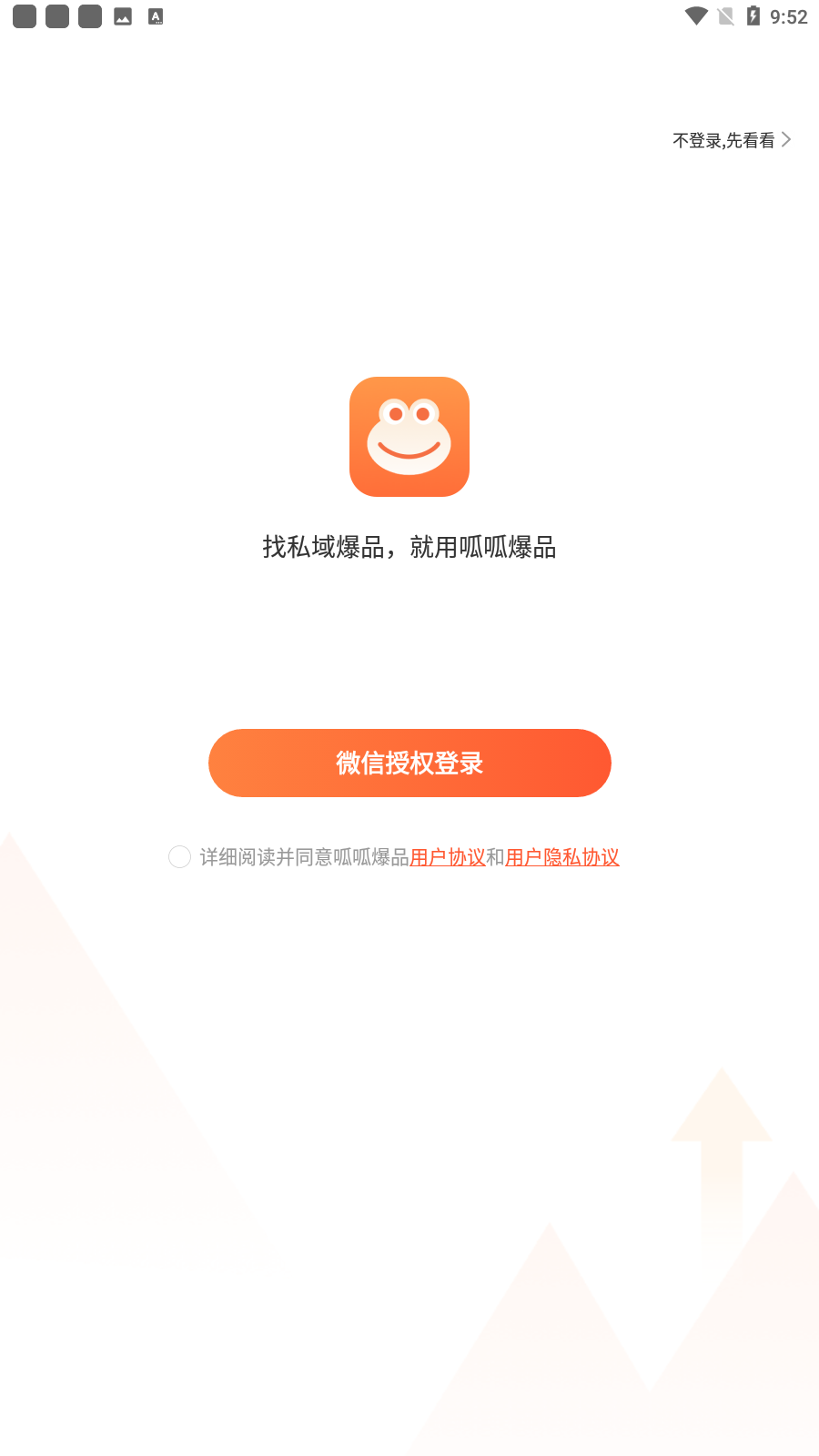Viewport: 819px width, 1456px height.
Task: Open the image notification icon in status bar
Action: pos(123,15)
